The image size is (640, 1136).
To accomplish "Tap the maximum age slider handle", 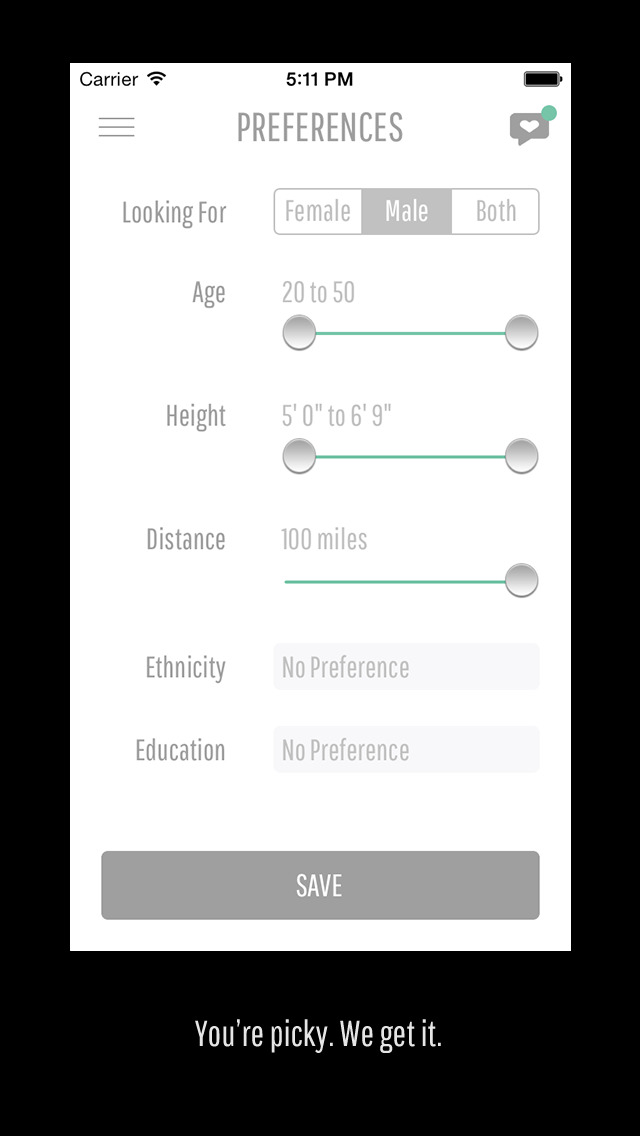I will 521,333.
